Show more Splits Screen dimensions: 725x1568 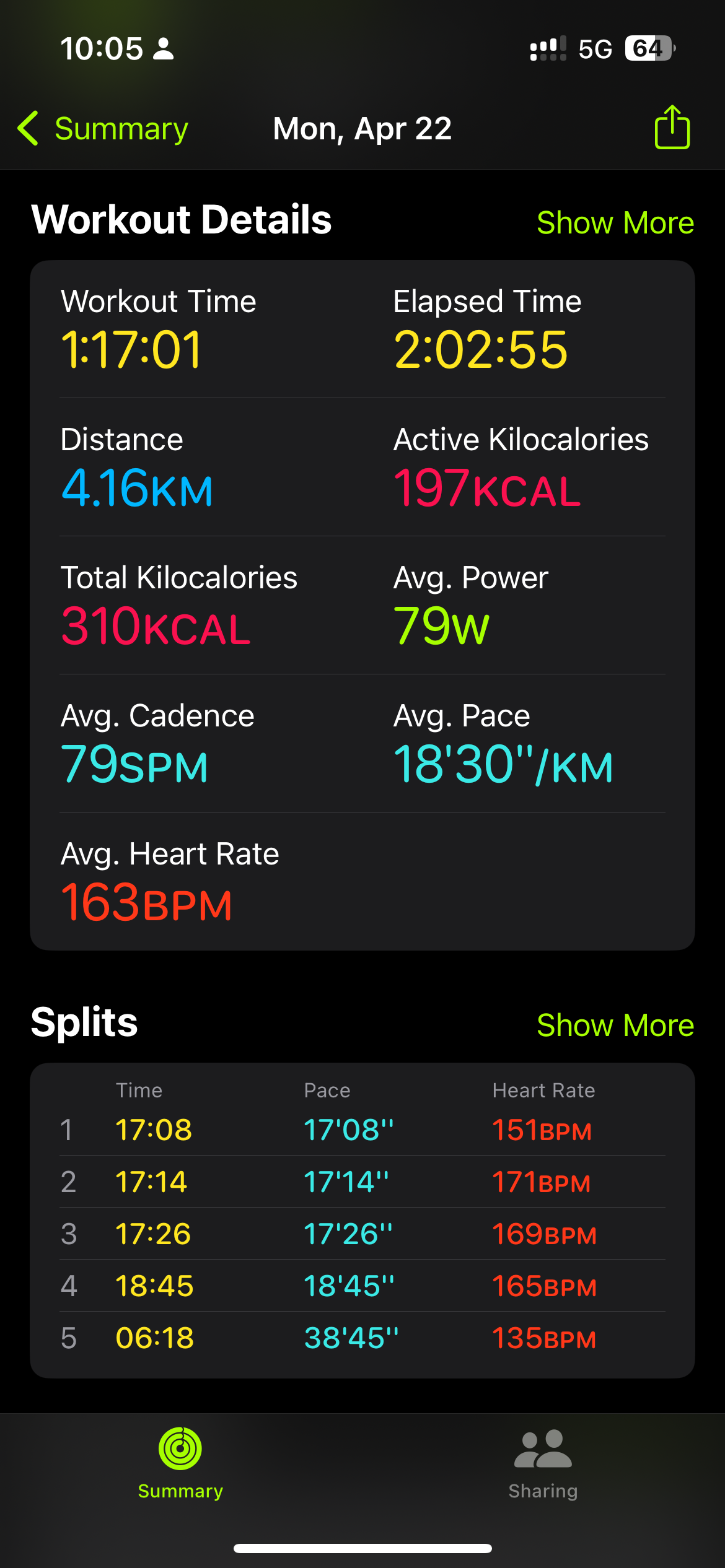pyautogui.click(x=615, y=1026)
